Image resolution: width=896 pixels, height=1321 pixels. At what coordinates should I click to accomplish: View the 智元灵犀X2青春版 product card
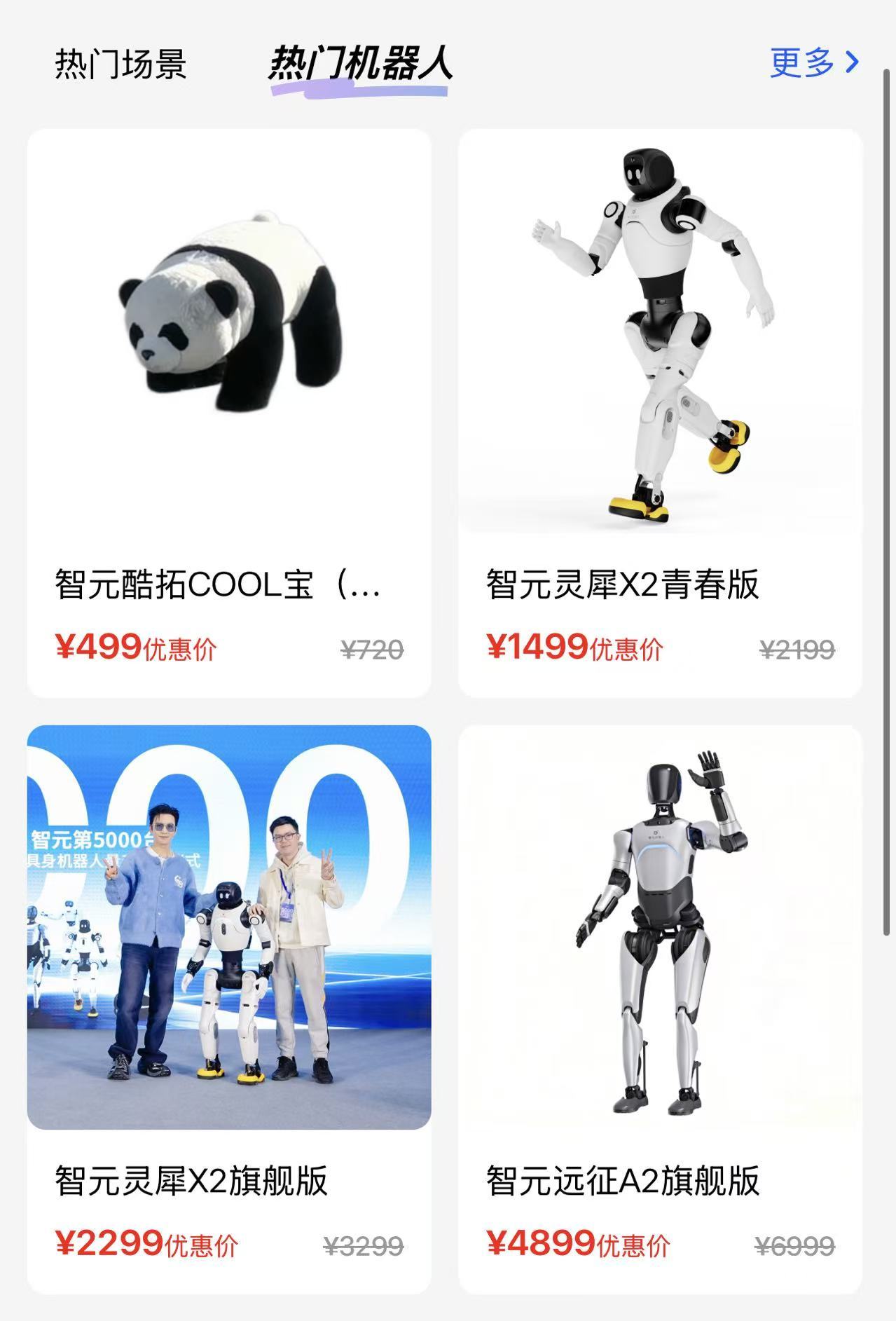coord(660,412)
